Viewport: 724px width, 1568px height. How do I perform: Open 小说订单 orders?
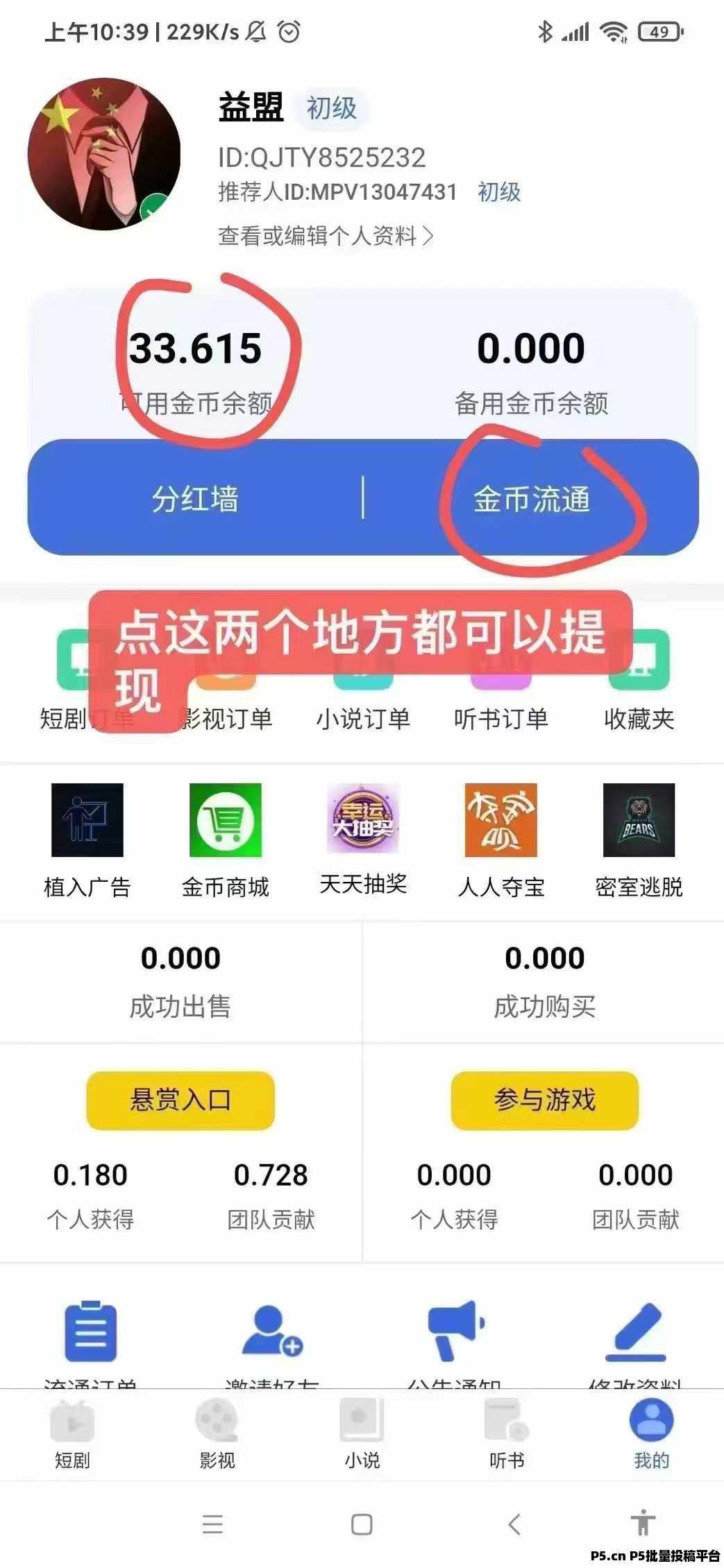(x=362, y=717)
